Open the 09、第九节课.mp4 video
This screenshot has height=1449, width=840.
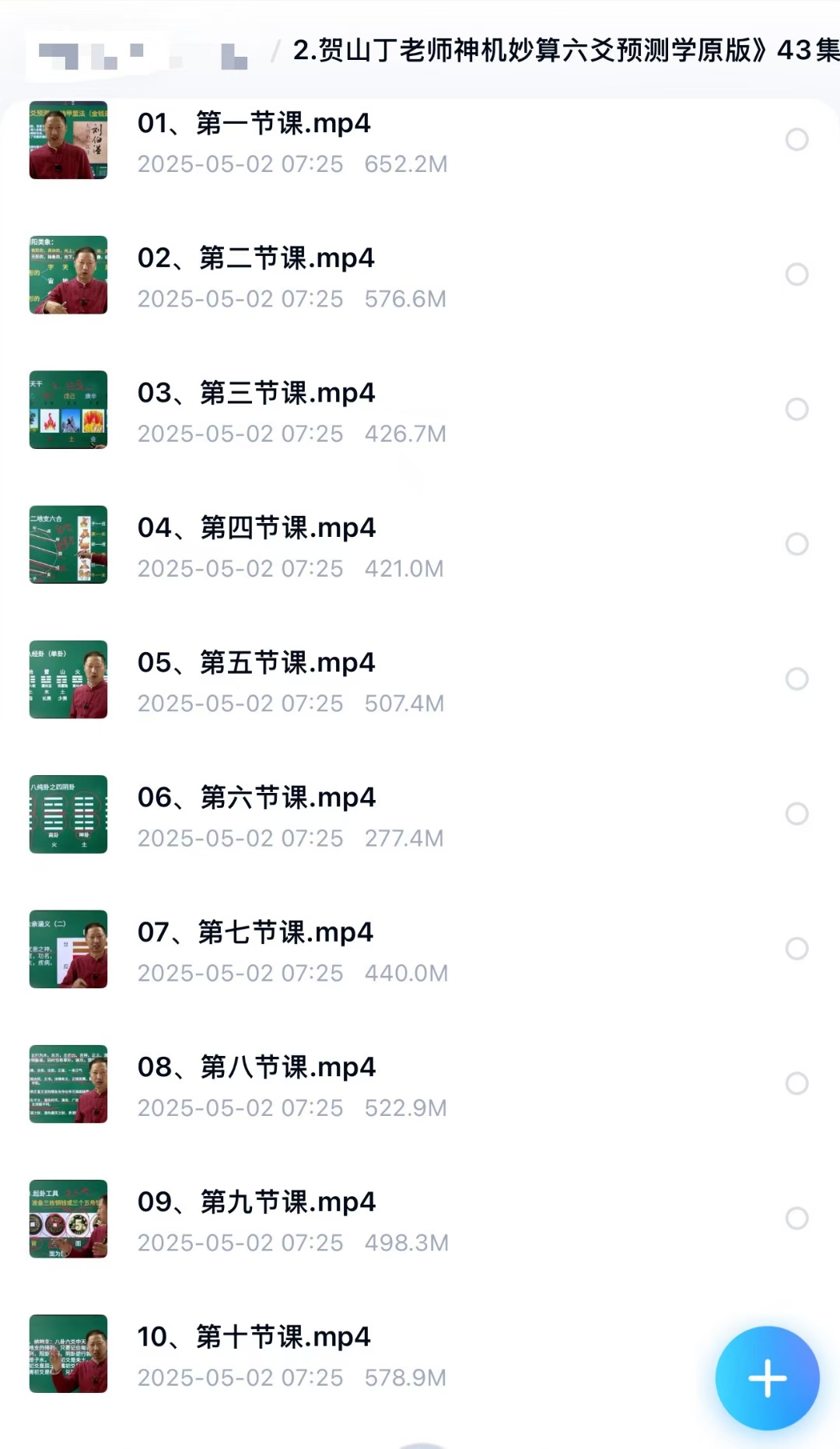(256, 1202)
